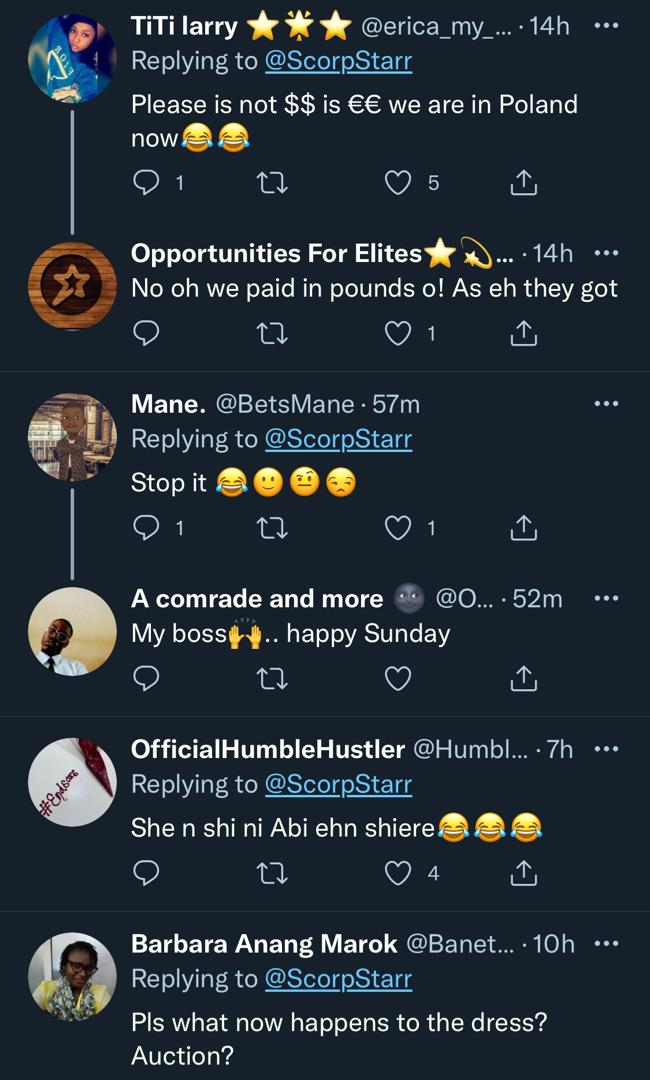Tap @ScorpStarr link in Barbara Anang Marok's reply
650x1080 pixels.
338,979
